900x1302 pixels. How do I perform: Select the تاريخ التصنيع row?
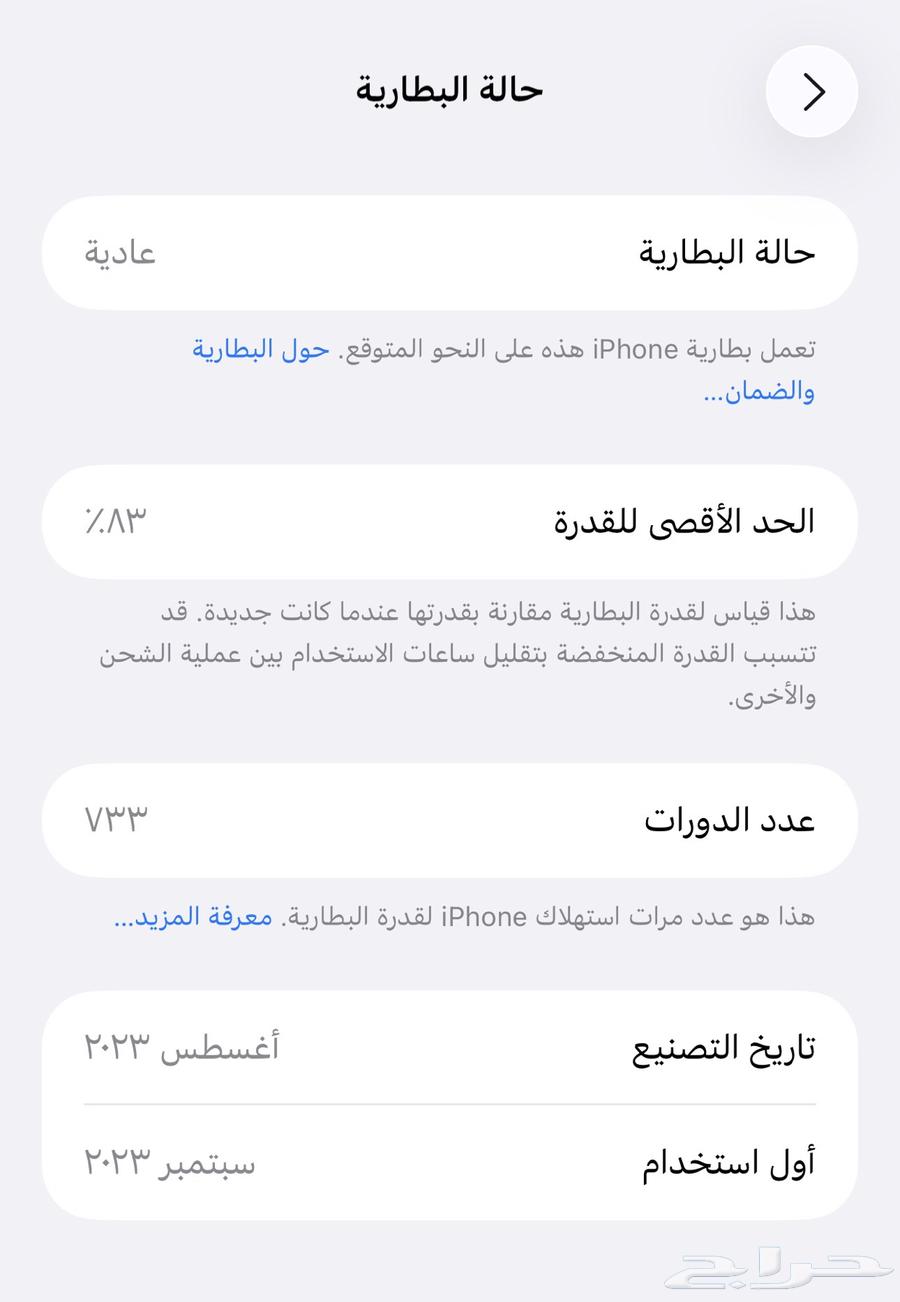click(x=450, y=1046)
